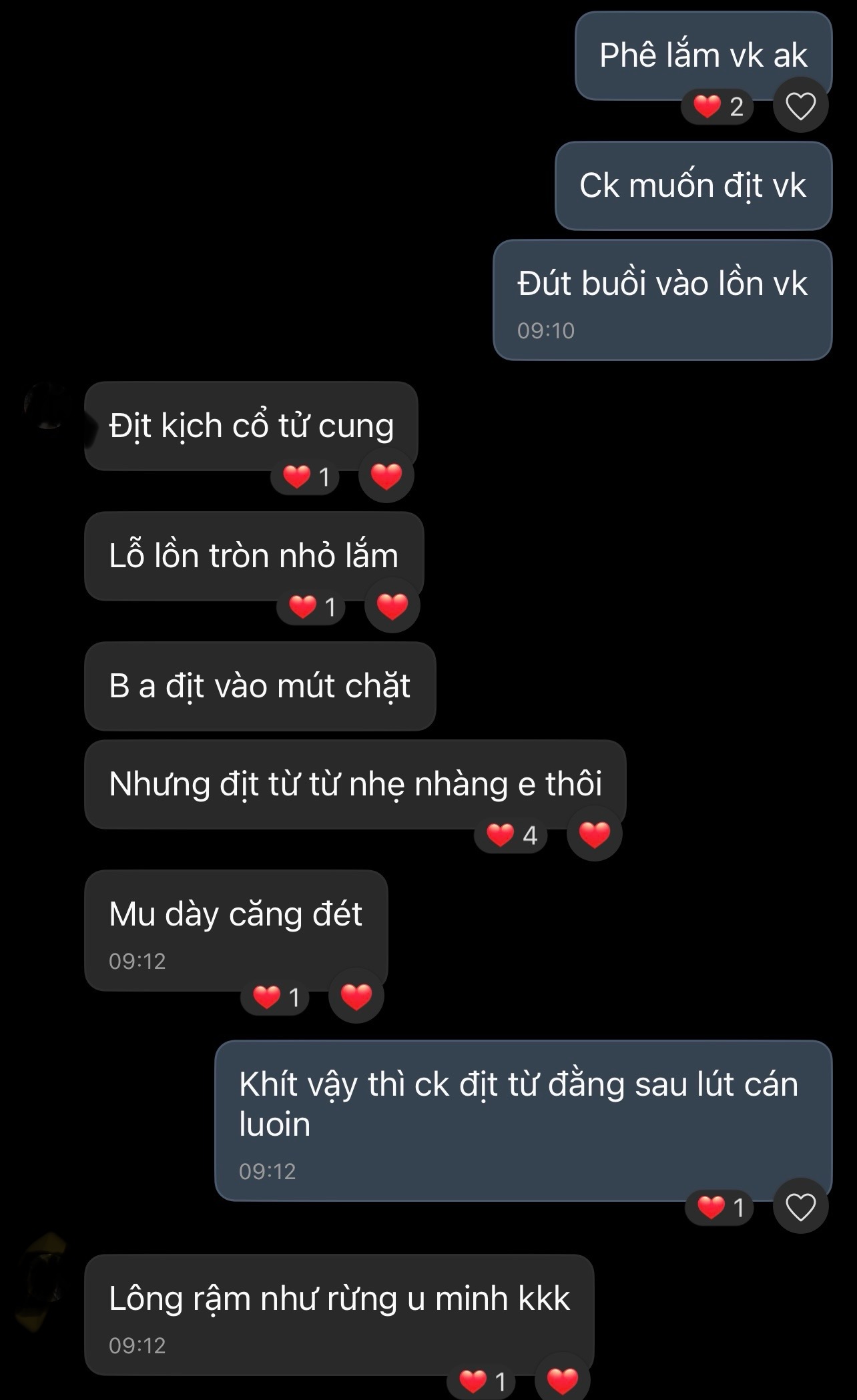Show the 4 reactions on the 'nhẹ nhàng e thôi' message
857x1400 pixels.
[511, 835]
